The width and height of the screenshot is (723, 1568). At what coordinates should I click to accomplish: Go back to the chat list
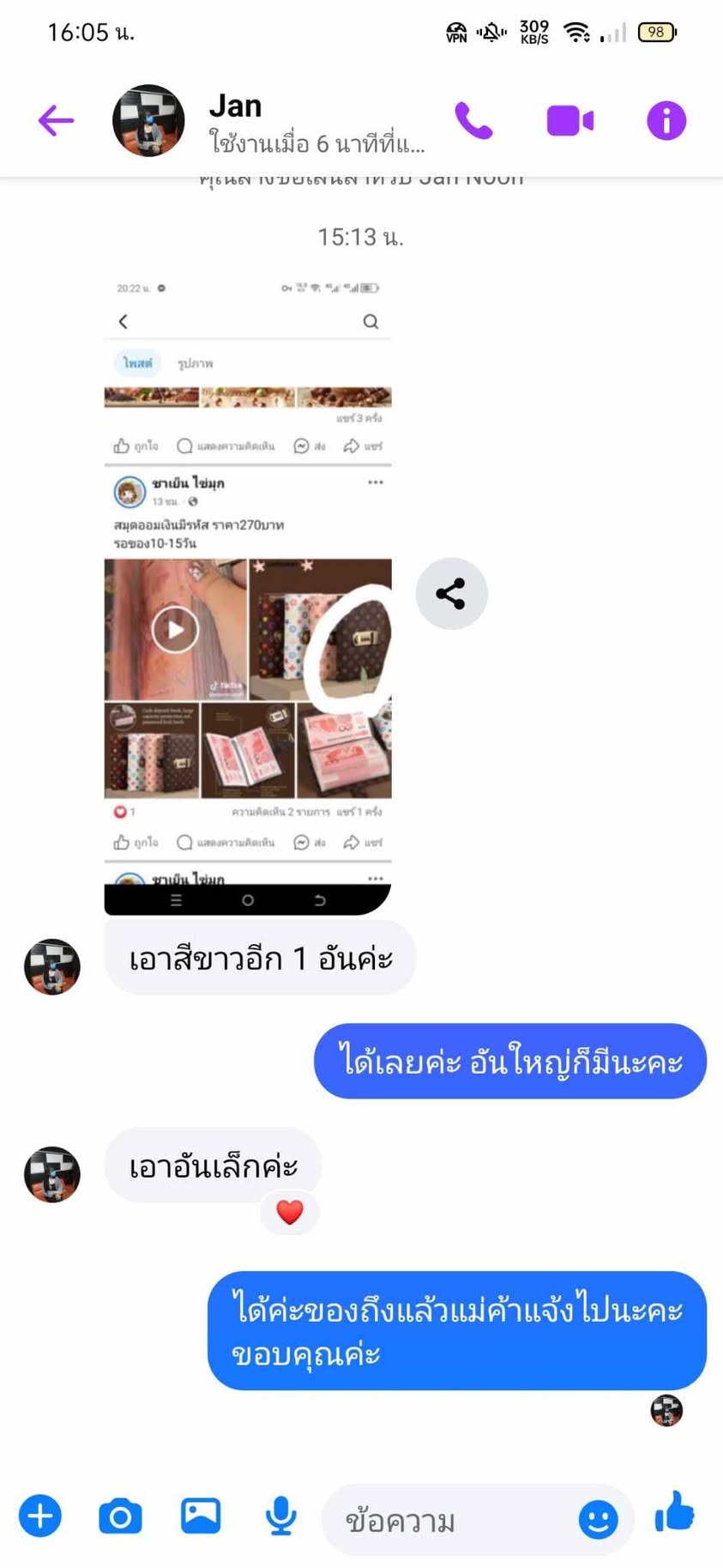tap(57, 120)
